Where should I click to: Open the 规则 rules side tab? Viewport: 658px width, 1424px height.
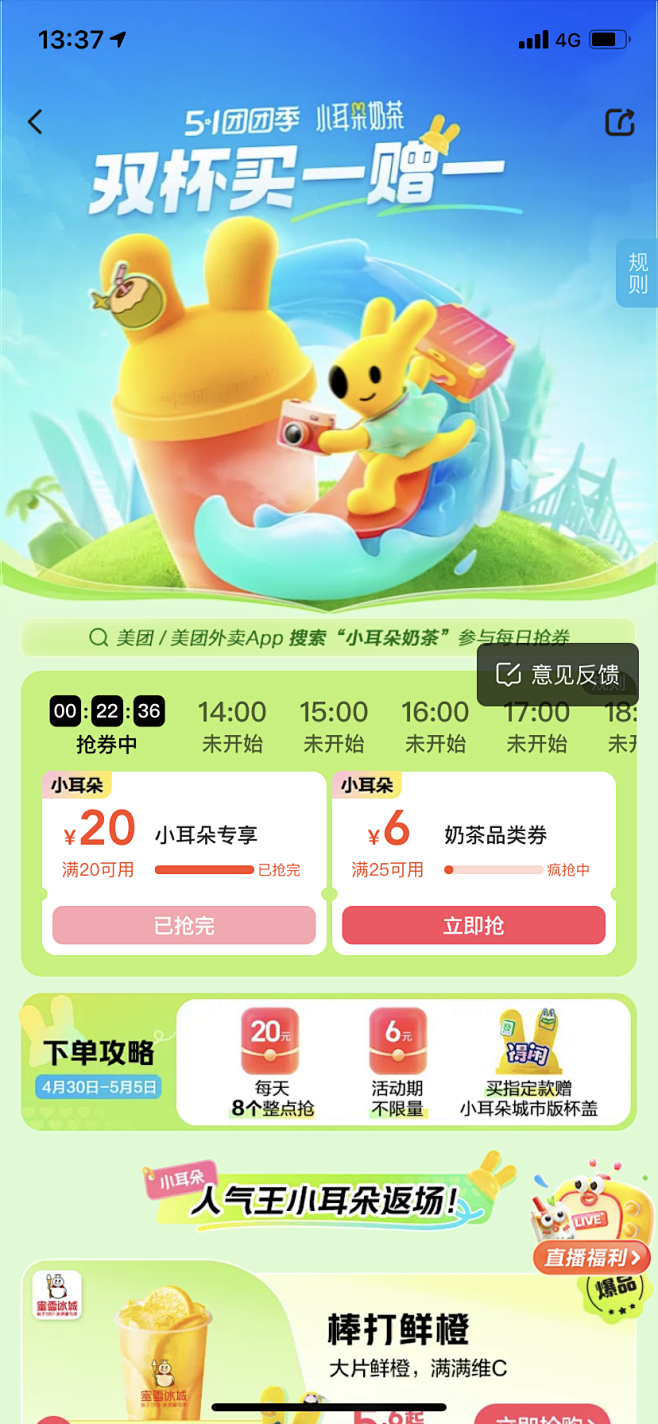pos(638,273)
